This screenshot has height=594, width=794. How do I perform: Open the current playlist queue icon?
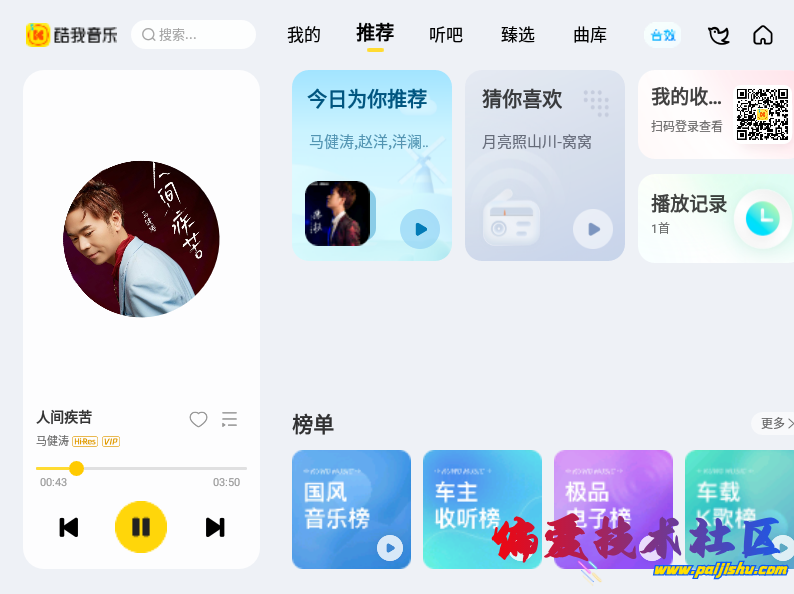[x=230, y=419]
